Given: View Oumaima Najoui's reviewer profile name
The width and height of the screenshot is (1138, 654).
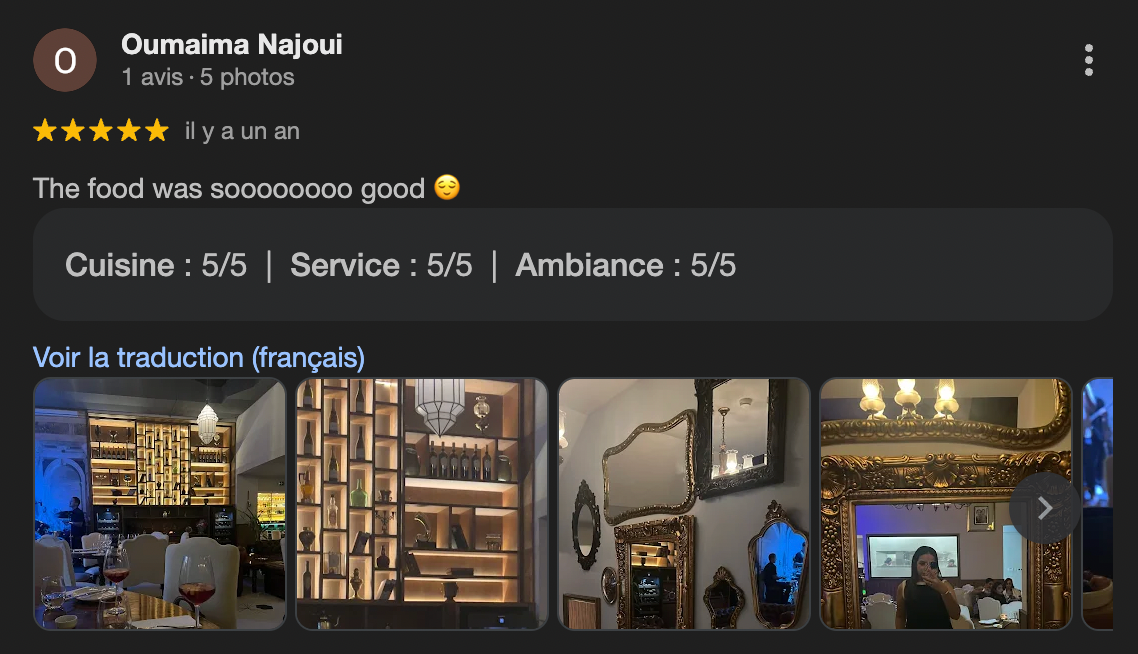Looking at the screenshot, I should point(231,44).
